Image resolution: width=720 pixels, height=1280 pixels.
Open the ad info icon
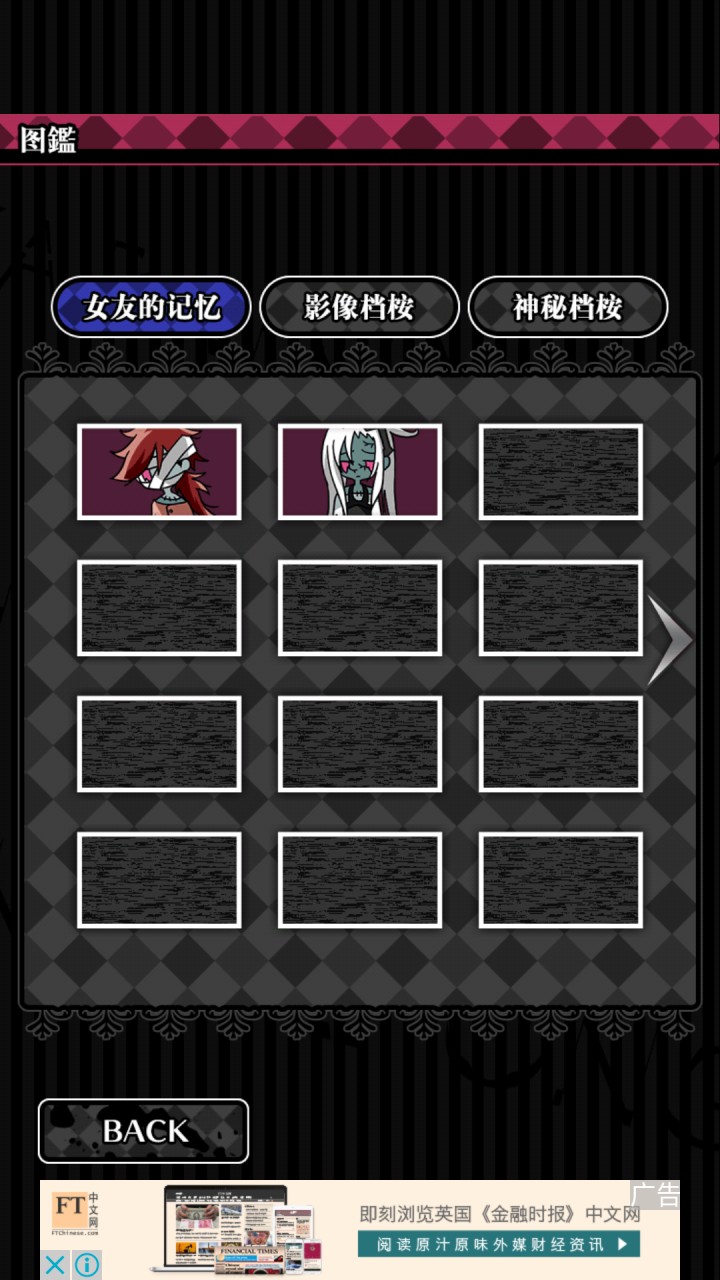[x=87, y=1265]
